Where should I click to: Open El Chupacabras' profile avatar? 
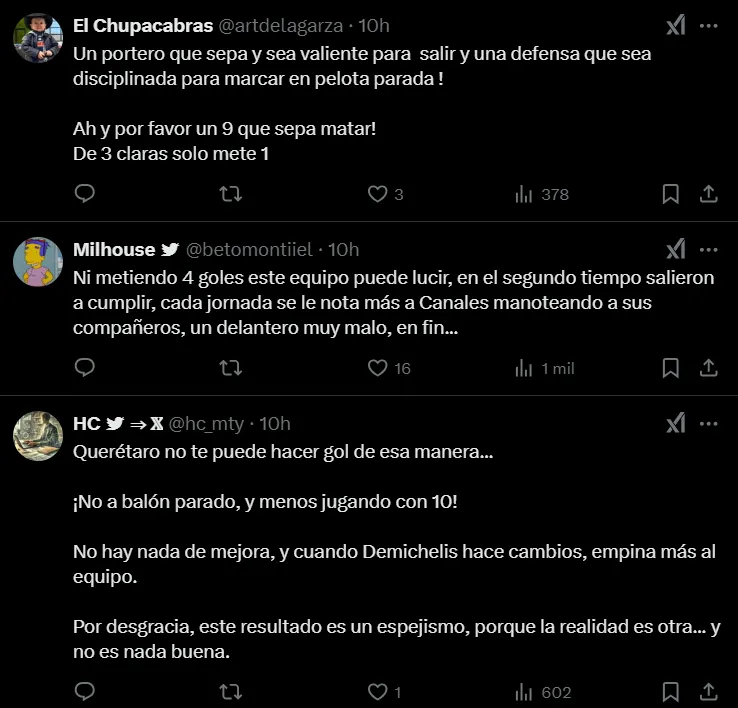tap(38, 39)
